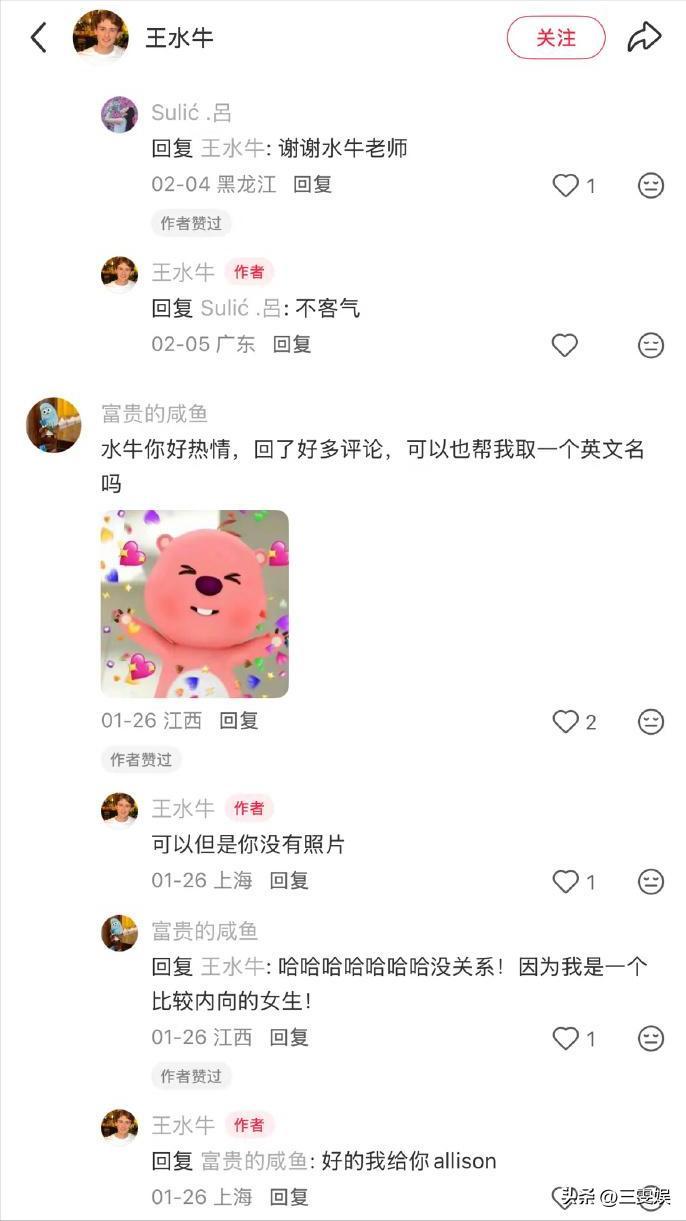This screenshot has width=686, height=1221.
Task: Reply to Sulić .吕's comment 谢谢水牛老师
Action: [x=312, y=184]
